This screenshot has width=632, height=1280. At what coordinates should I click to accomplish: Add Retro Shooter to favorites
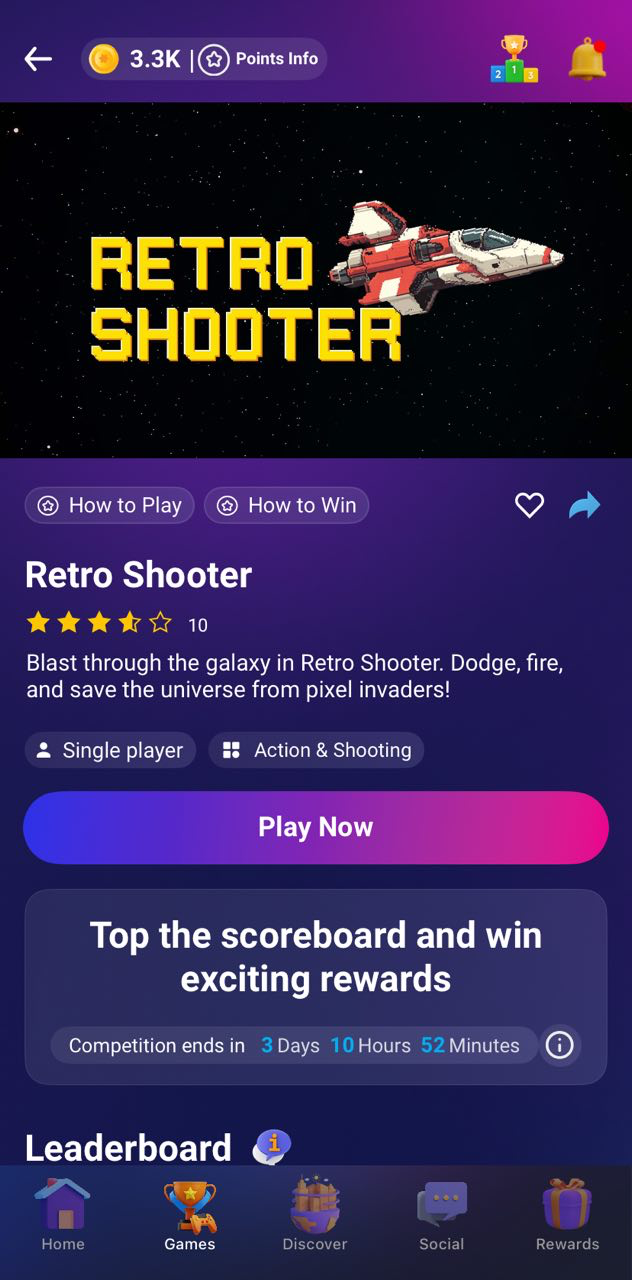tap(529, 506)
